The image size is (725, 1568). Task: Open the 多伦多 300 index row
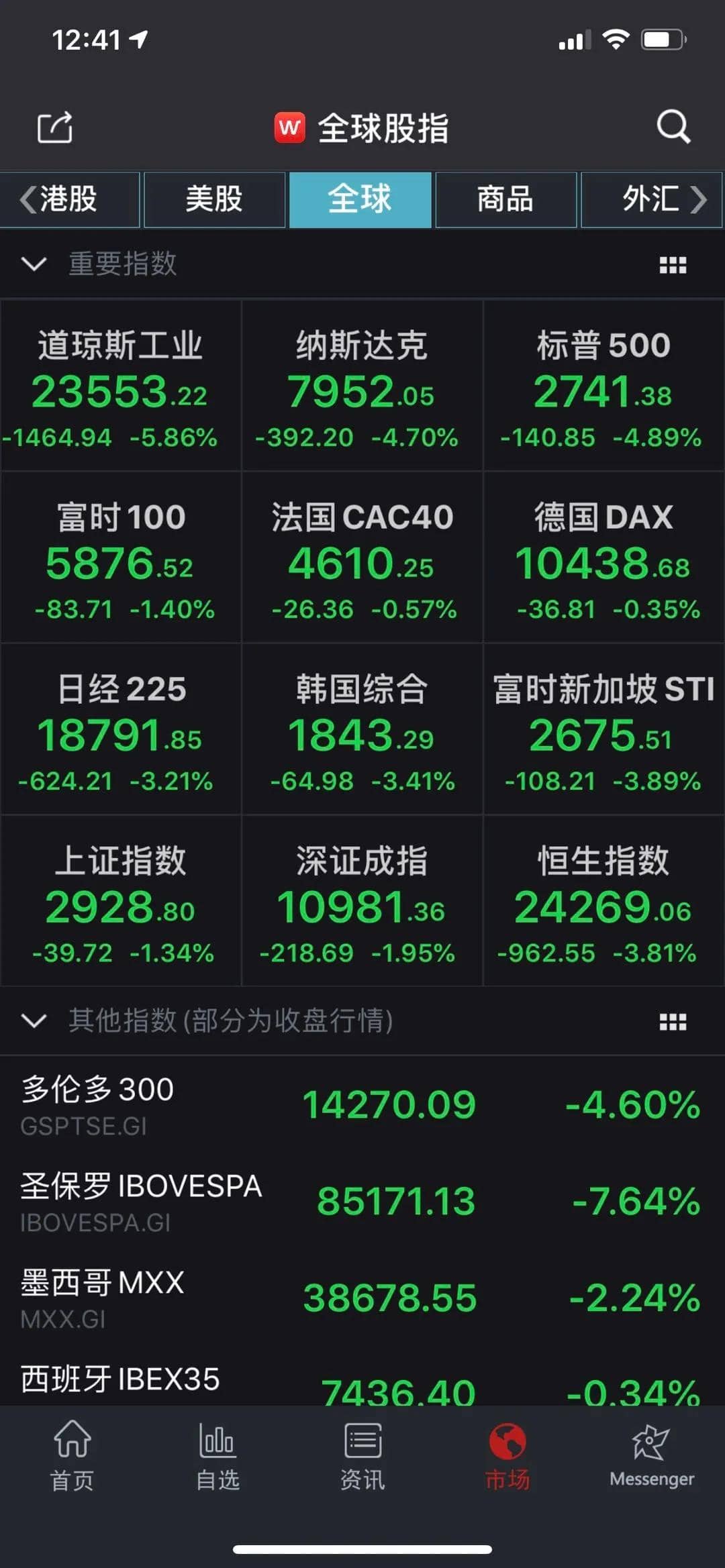pos(362,1104)
